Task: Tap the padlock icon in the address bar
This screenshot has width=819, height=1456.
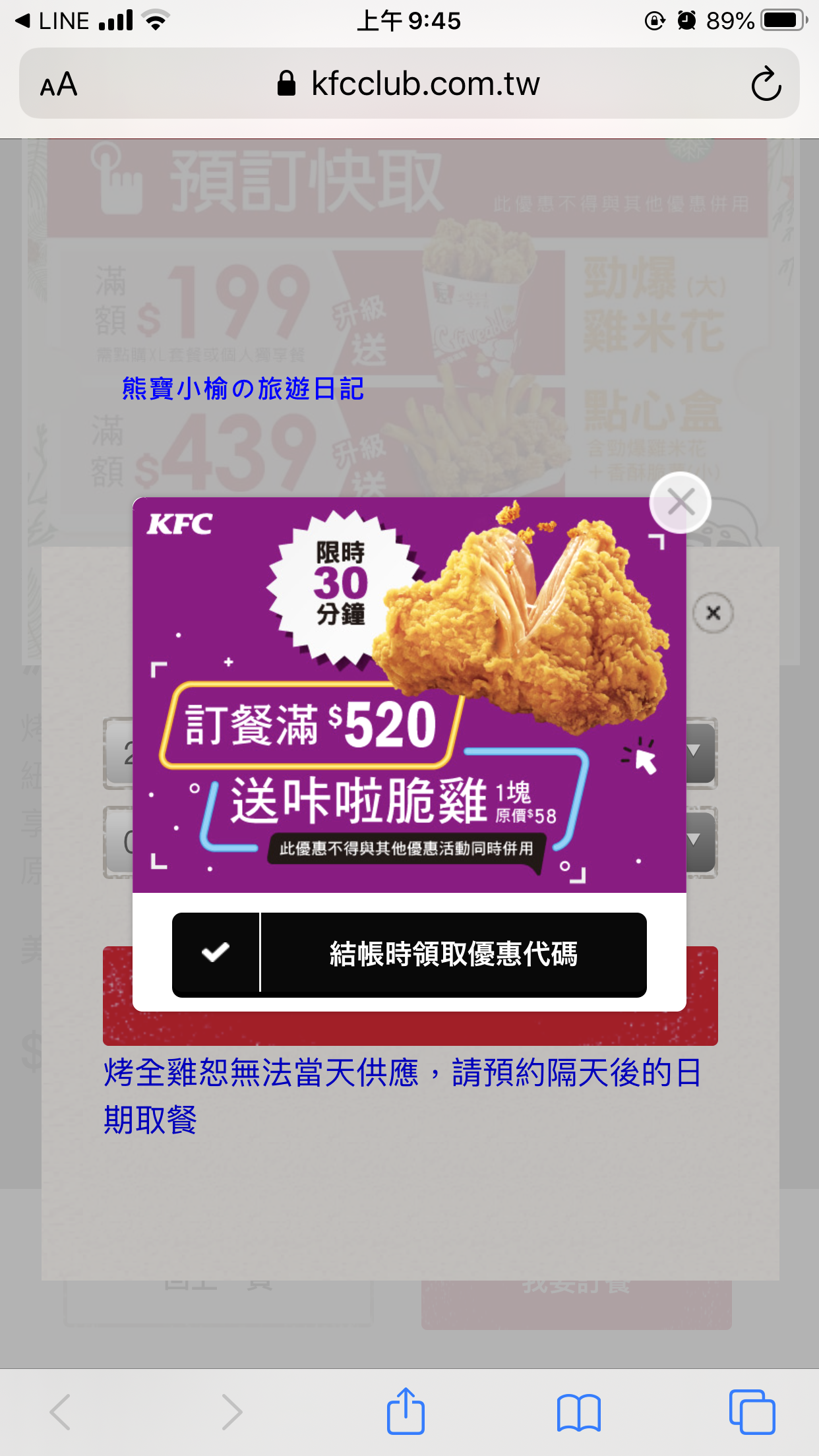Action: click(286, 83)
